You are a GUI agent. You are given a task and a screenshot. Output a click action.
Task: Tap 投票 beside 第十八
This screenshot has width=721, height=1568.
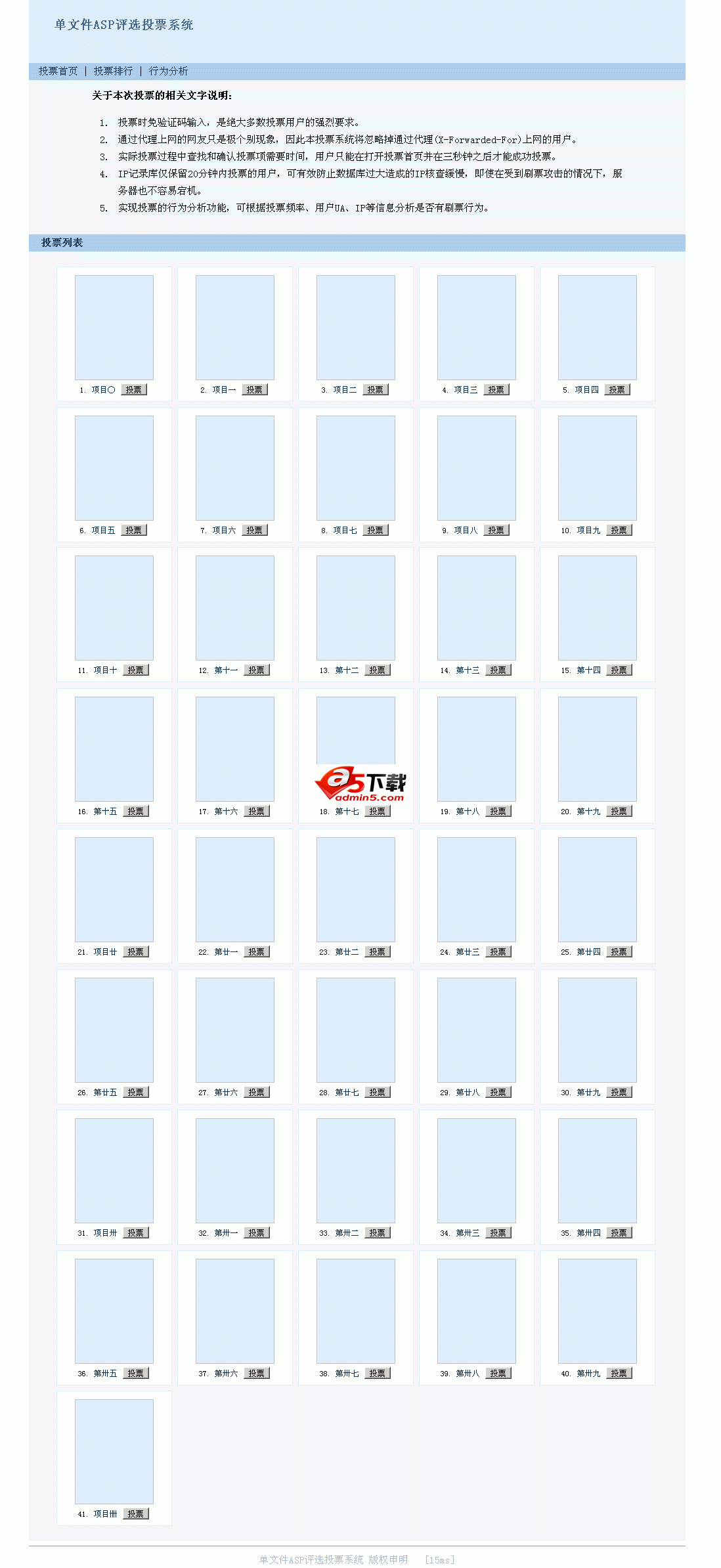click(x=498, y=812)
